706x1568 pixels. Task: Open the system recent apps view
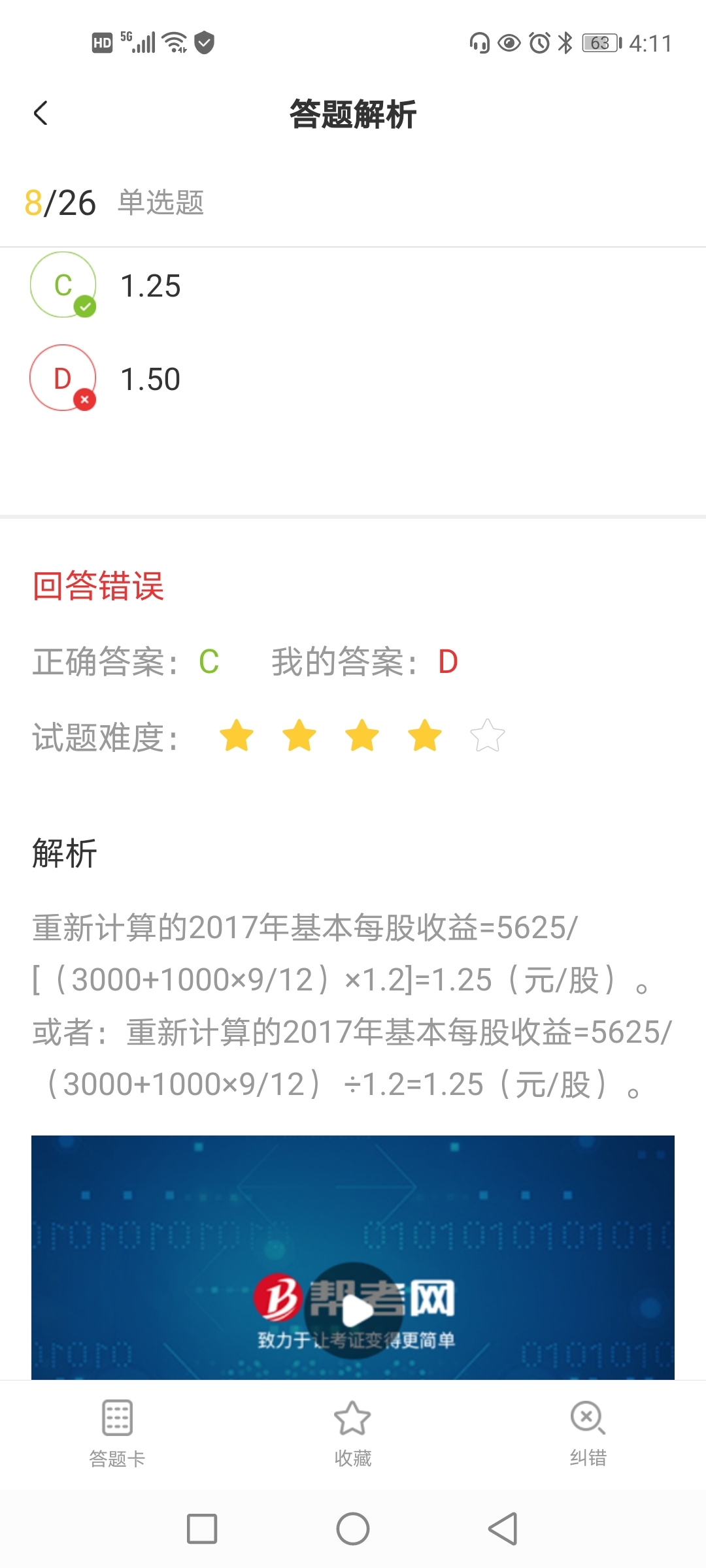click(202, 1529)
